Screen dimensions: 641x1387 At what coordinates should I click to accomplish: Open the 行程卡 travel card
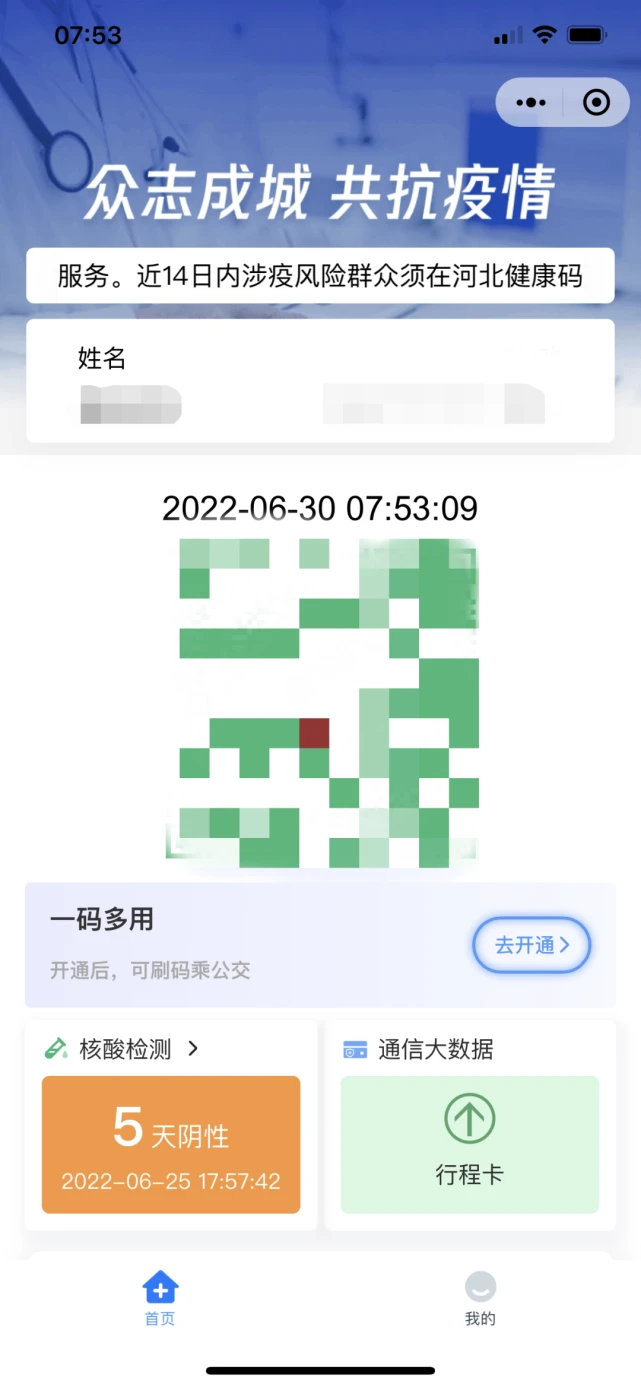(x=469, y=1144)
